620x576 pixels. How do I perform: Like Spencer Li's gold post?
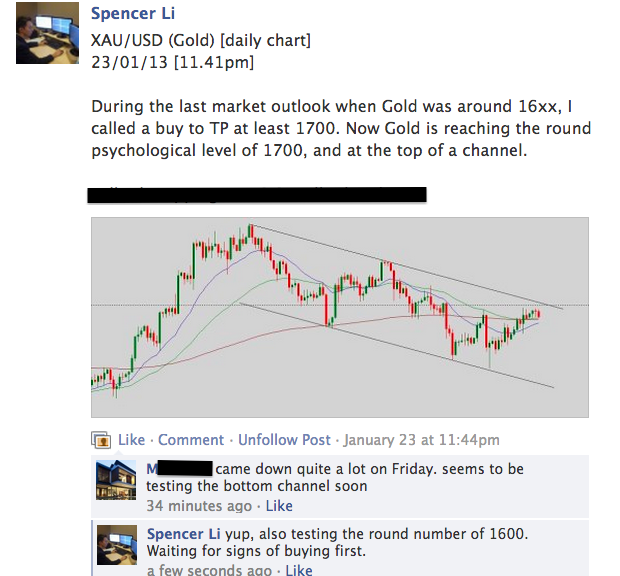[x=131, y=440]
